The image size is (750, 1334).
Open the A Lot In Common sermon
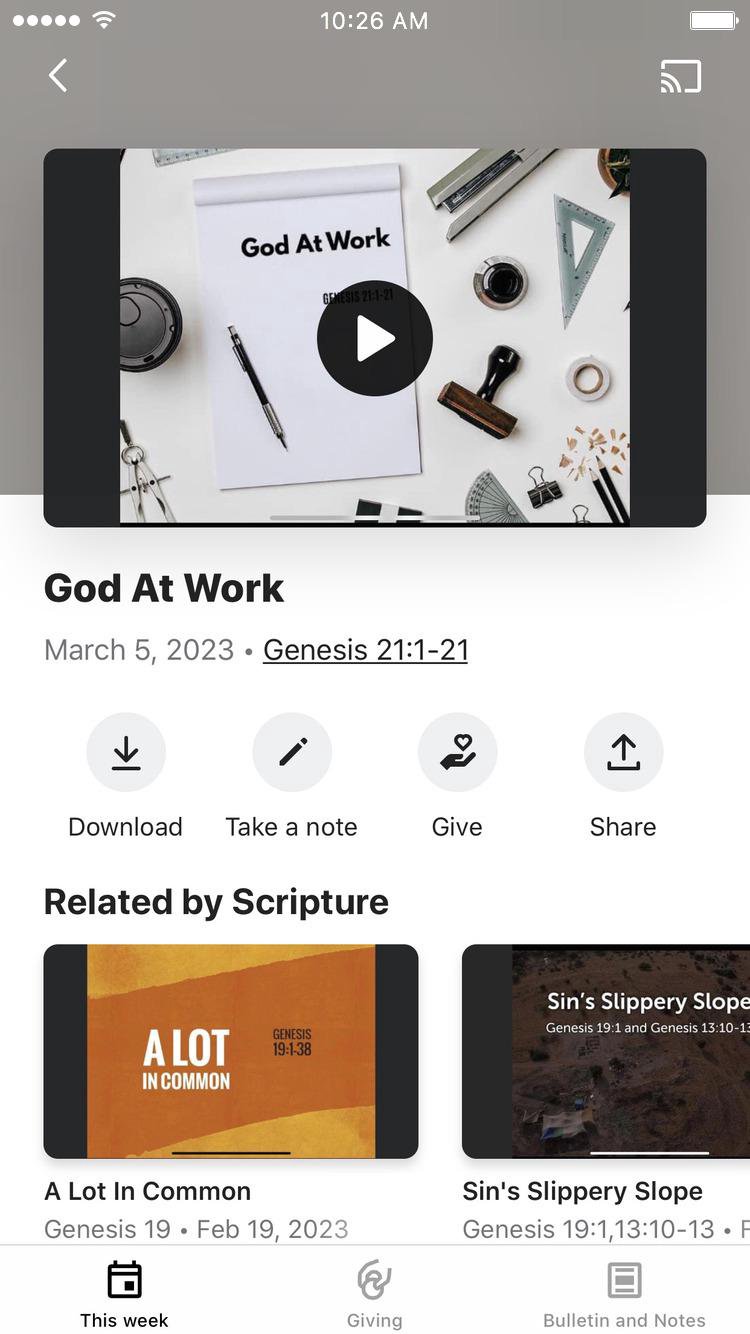tap(231, 1051)
